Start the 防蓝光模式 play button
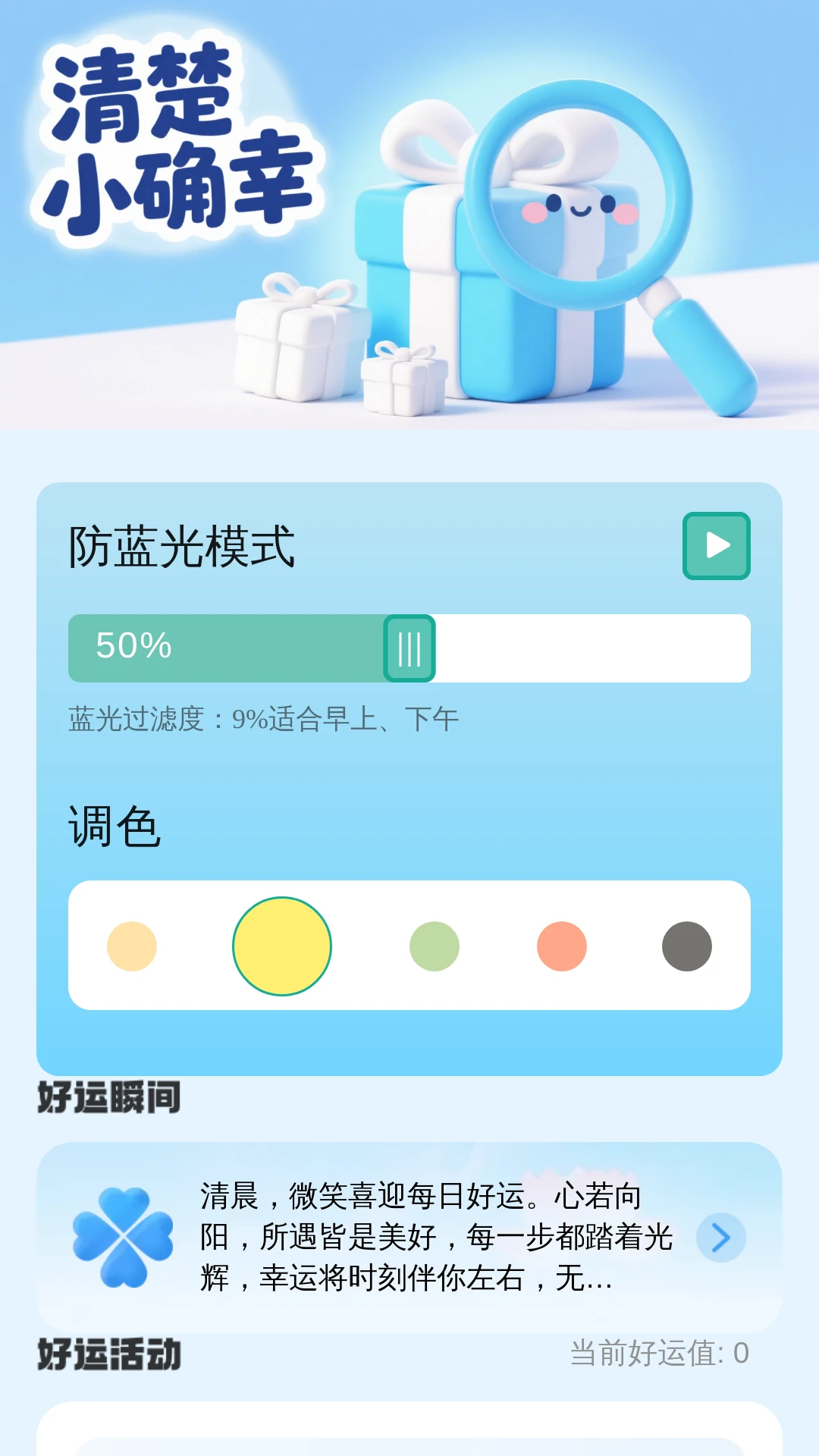Viewport: 819px width, 1456px height. (716, 546)
